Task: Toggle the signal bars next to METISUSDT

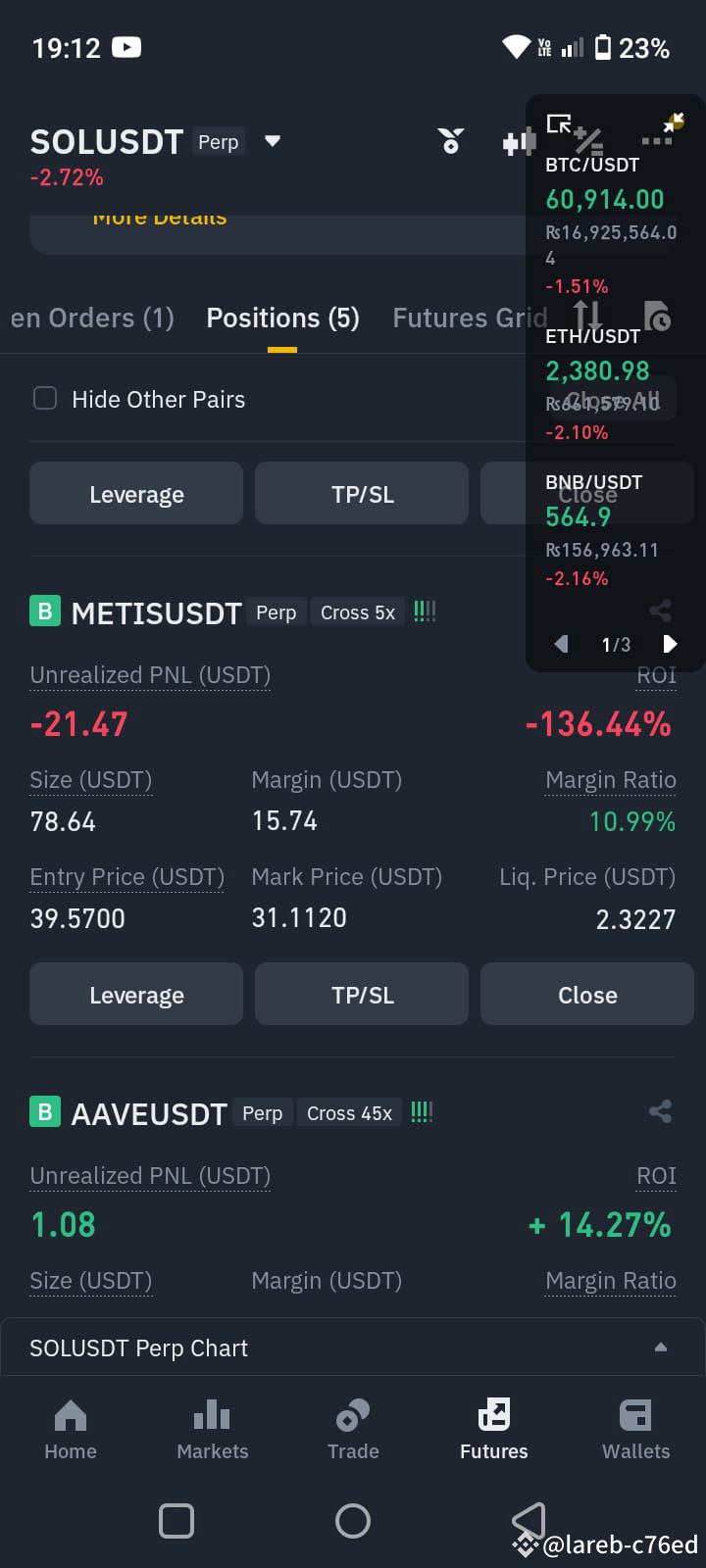Action: pyautogui.click(x=424, y=611)
